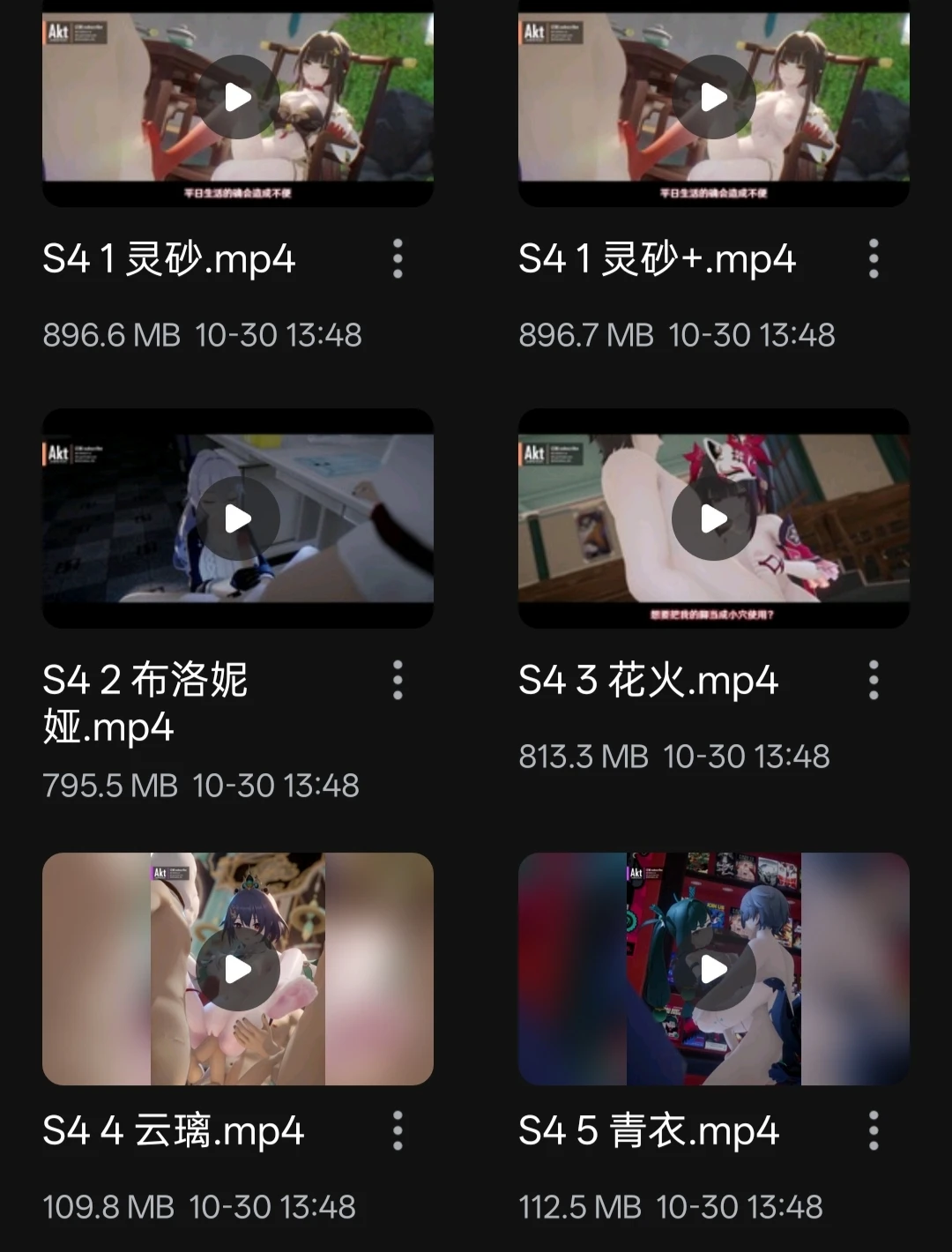Open the options menu for S4 1 灵砂.mp4

pos(398,260)
